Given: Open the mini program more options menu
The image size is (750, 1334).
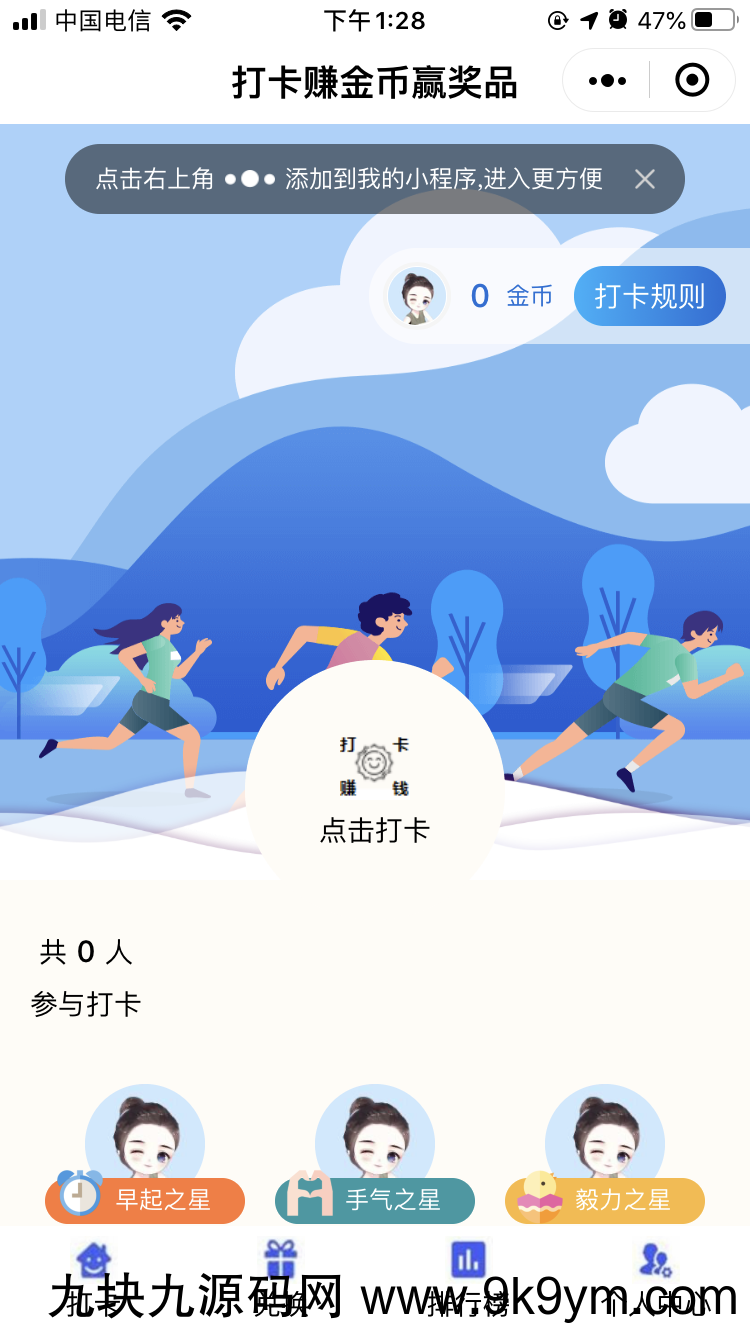Looking at the screenshot, I should pos(607,81).
